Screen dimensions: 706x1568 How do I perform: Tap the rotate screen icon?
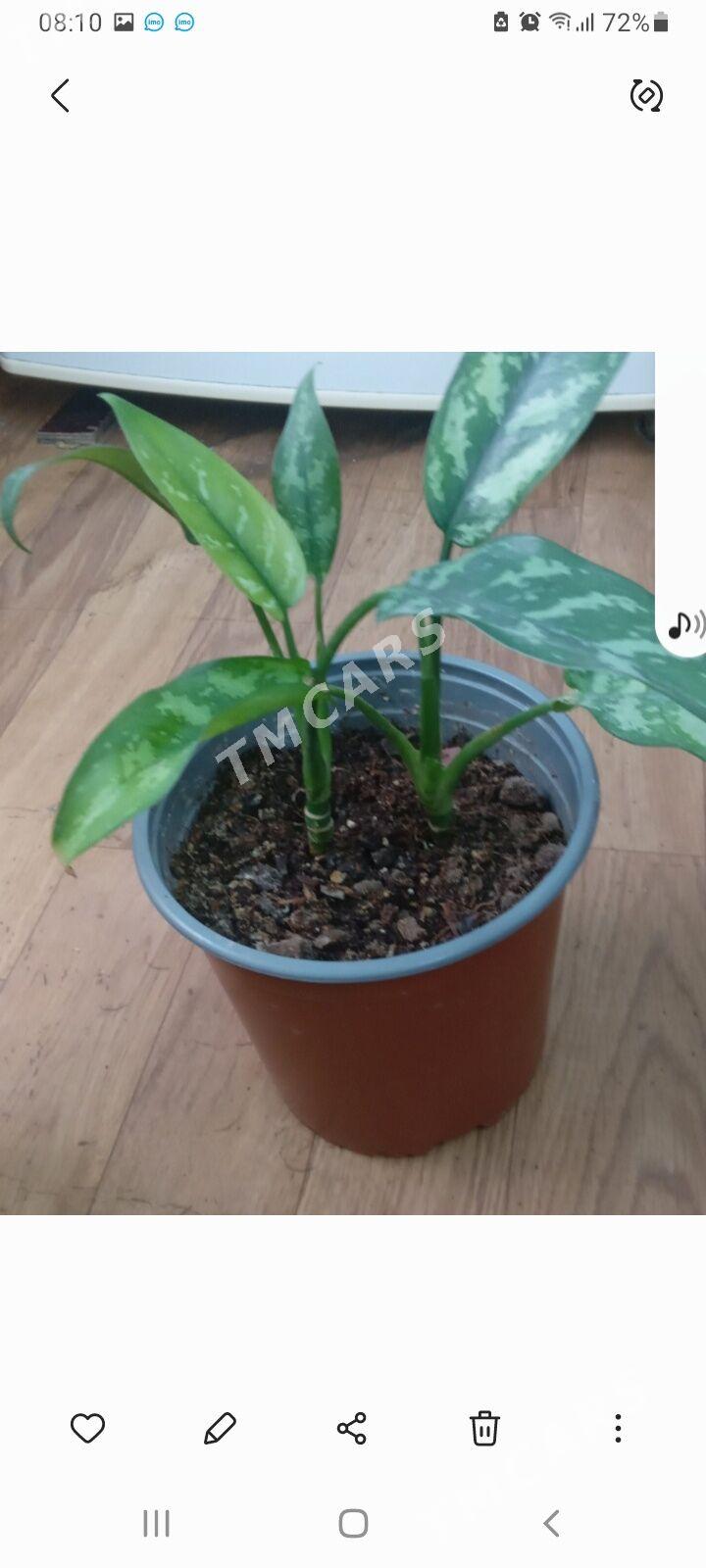(x=646, y=96)
